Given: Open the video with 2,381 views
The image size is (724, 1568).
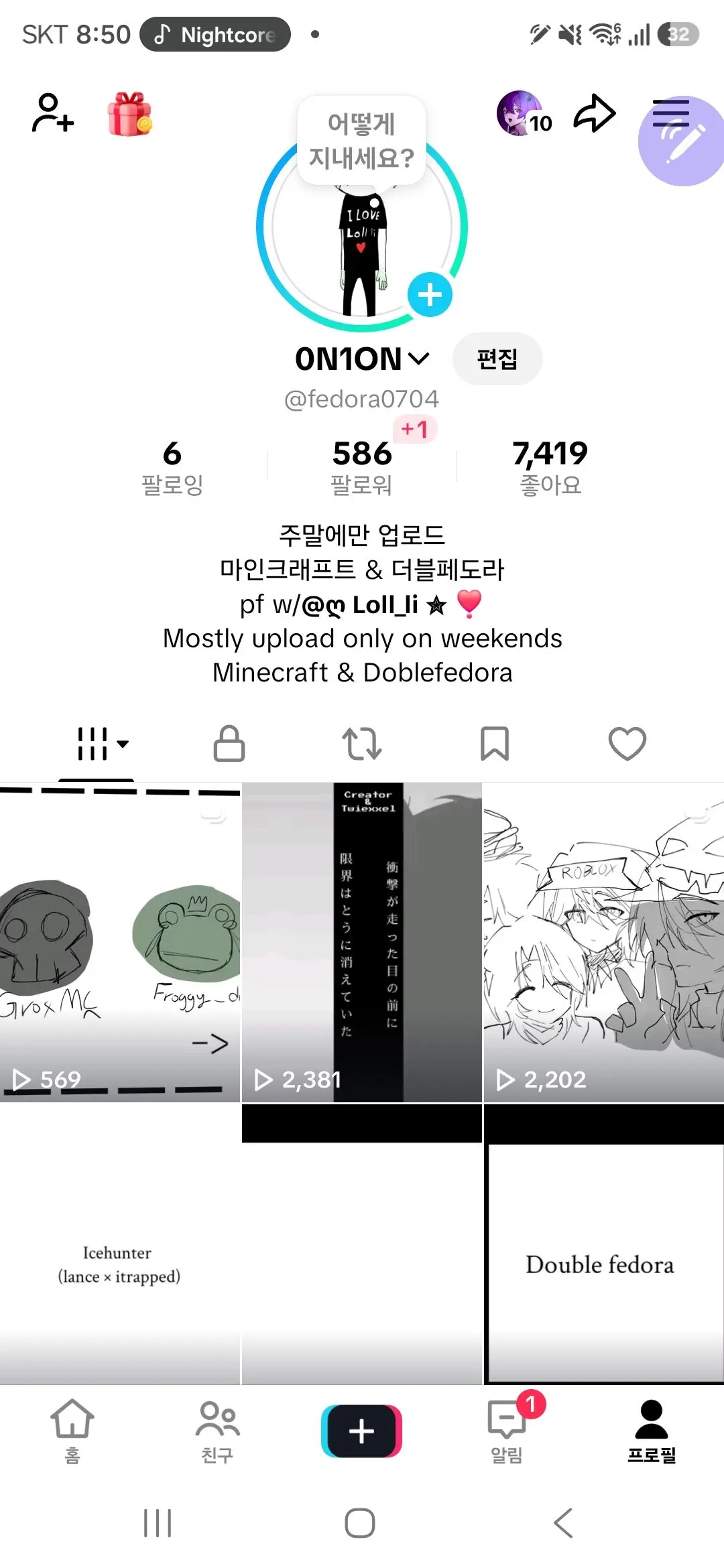Looking at the screenshot, I should click(362, 942).
